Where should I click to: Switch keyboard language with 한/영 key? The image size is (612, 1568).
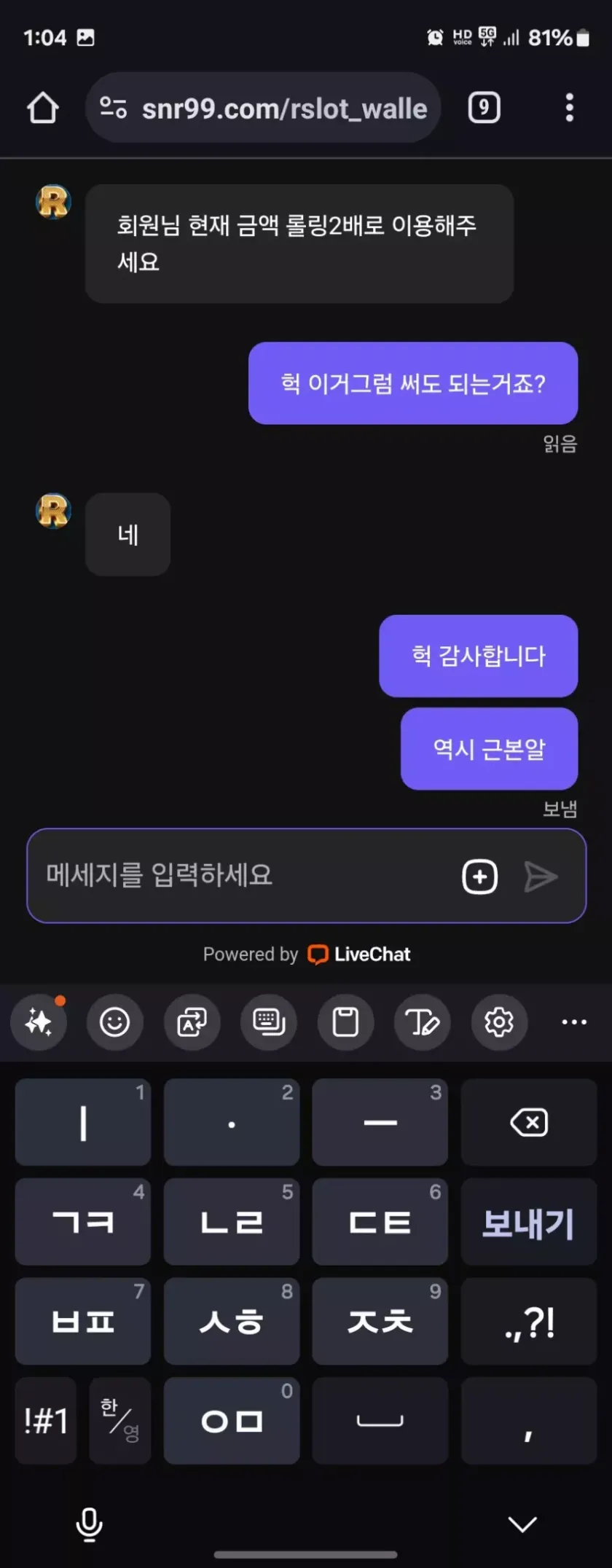pos(119,1420)
